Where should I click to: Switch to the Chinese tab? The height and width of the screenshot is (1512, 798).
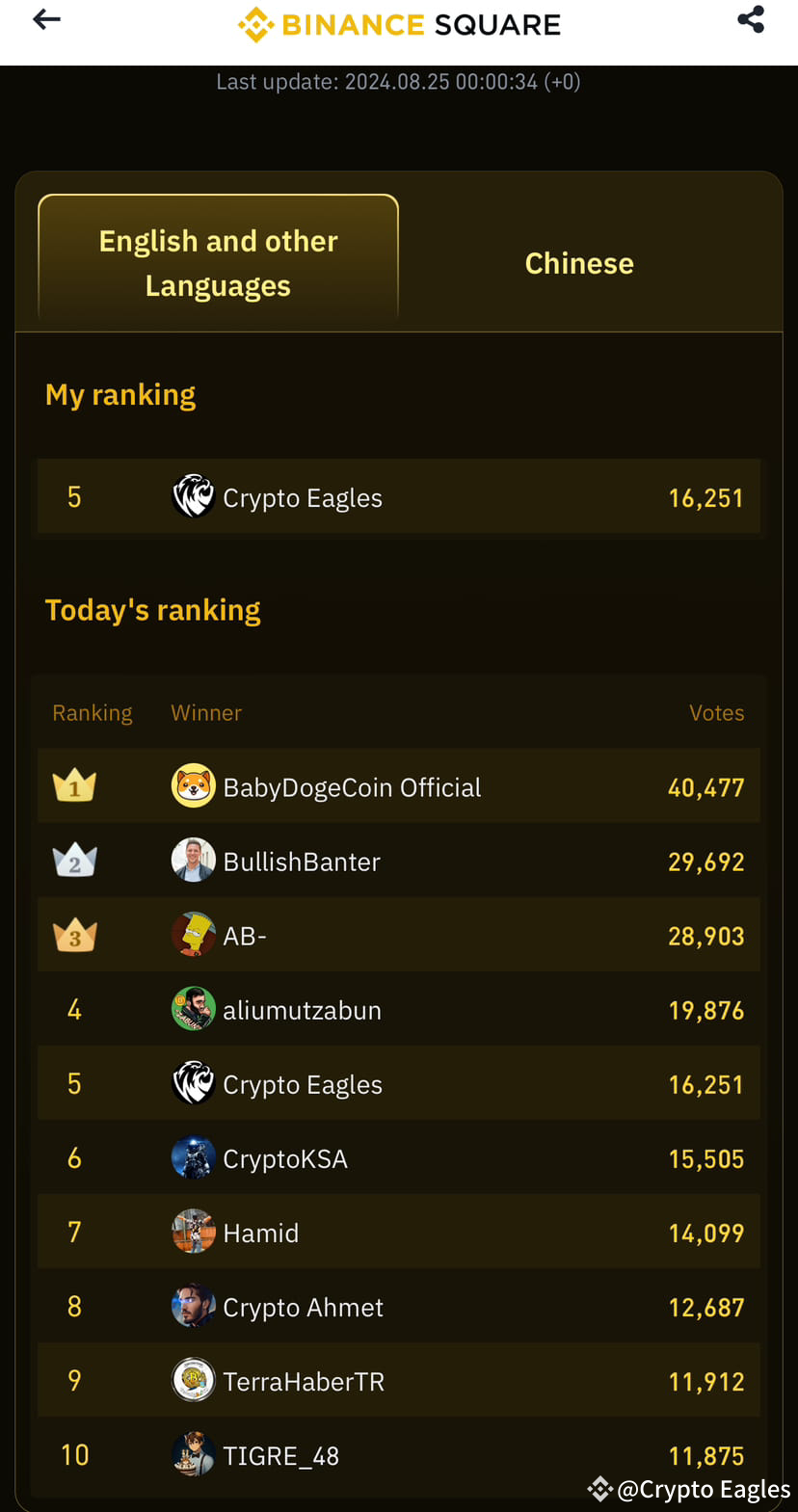[578, 262]
